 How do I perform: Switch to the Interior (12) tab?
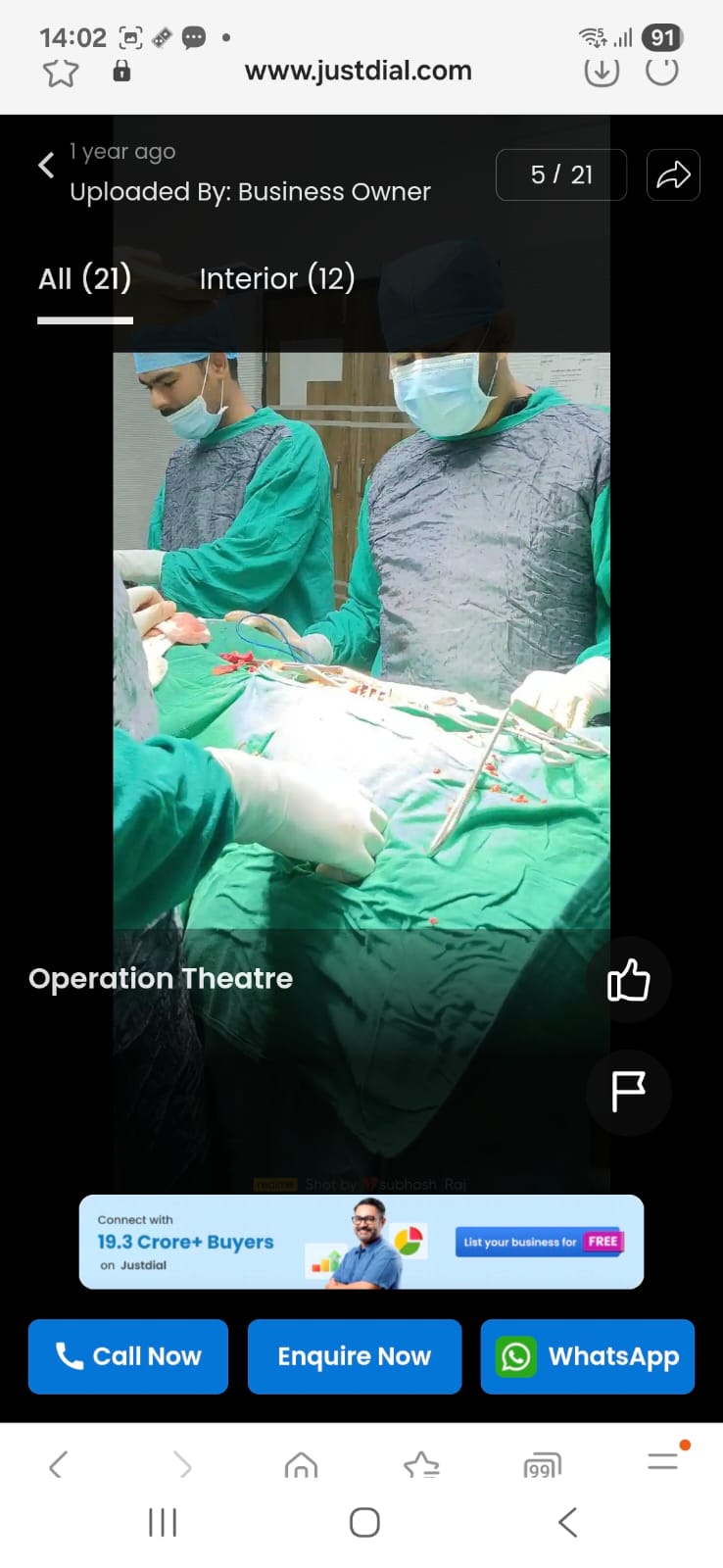click(x=276, y=279)
